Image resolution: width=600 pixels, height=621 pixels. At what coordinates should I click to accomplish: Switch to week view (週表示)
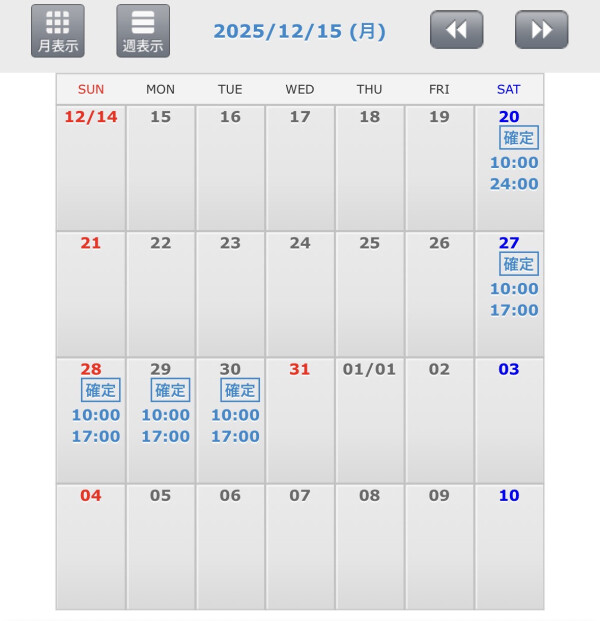[x=143, y=30]
